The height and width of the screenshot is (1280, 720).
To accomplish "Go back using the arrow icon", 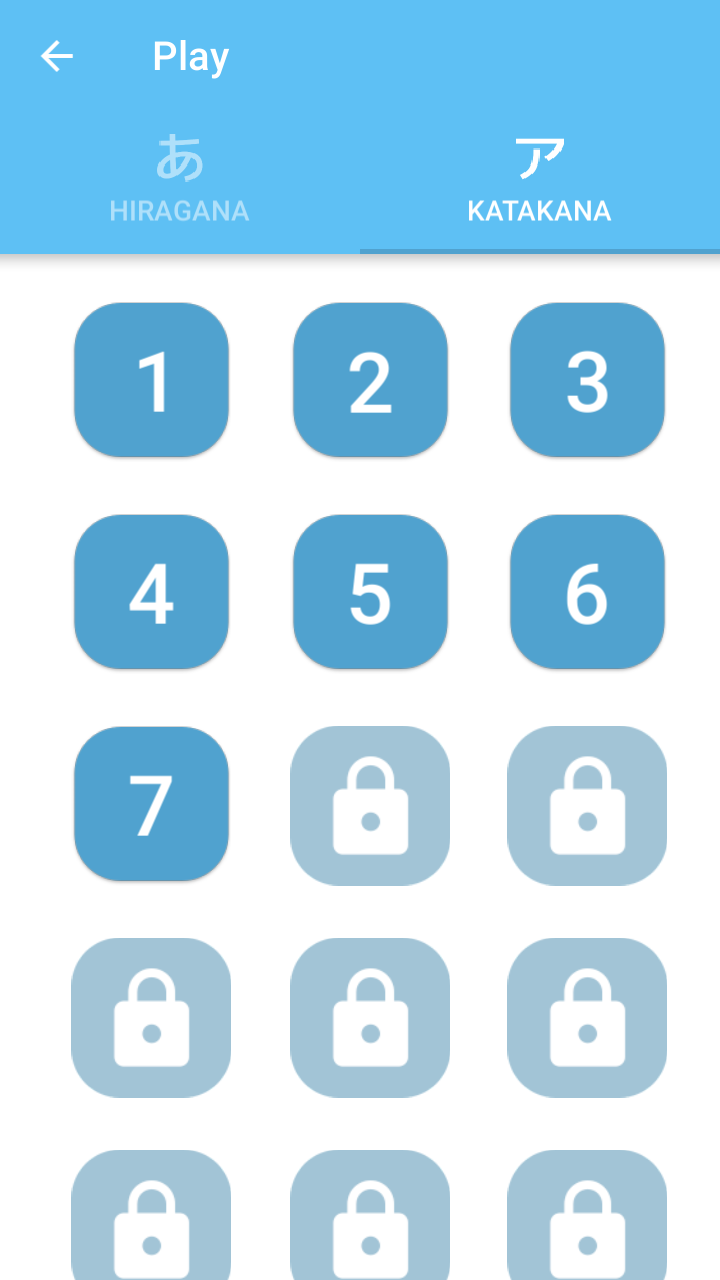I will click(57, 57).
